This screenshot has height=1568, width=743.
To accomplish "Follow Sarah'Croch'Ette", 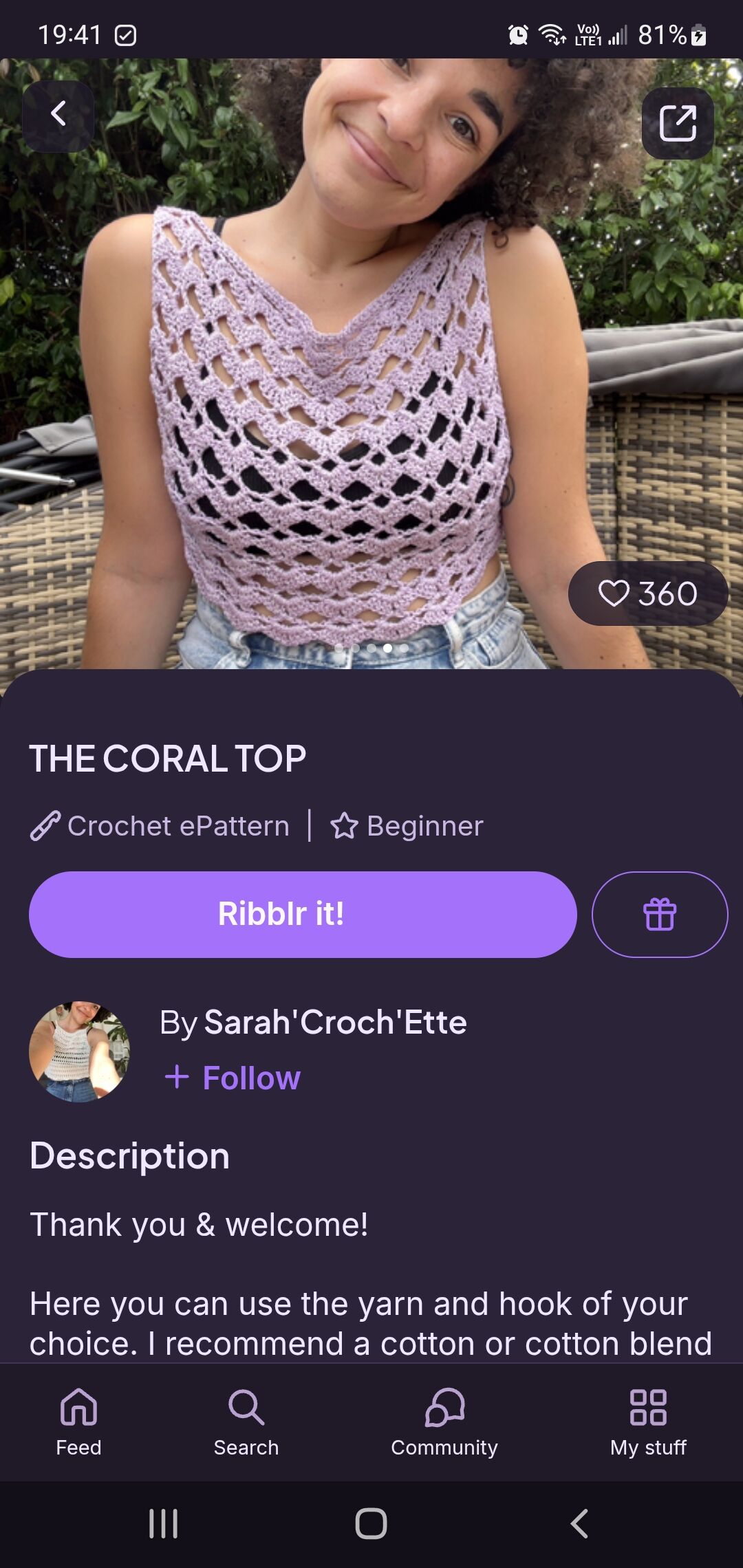I will (x=234, y=1078).
